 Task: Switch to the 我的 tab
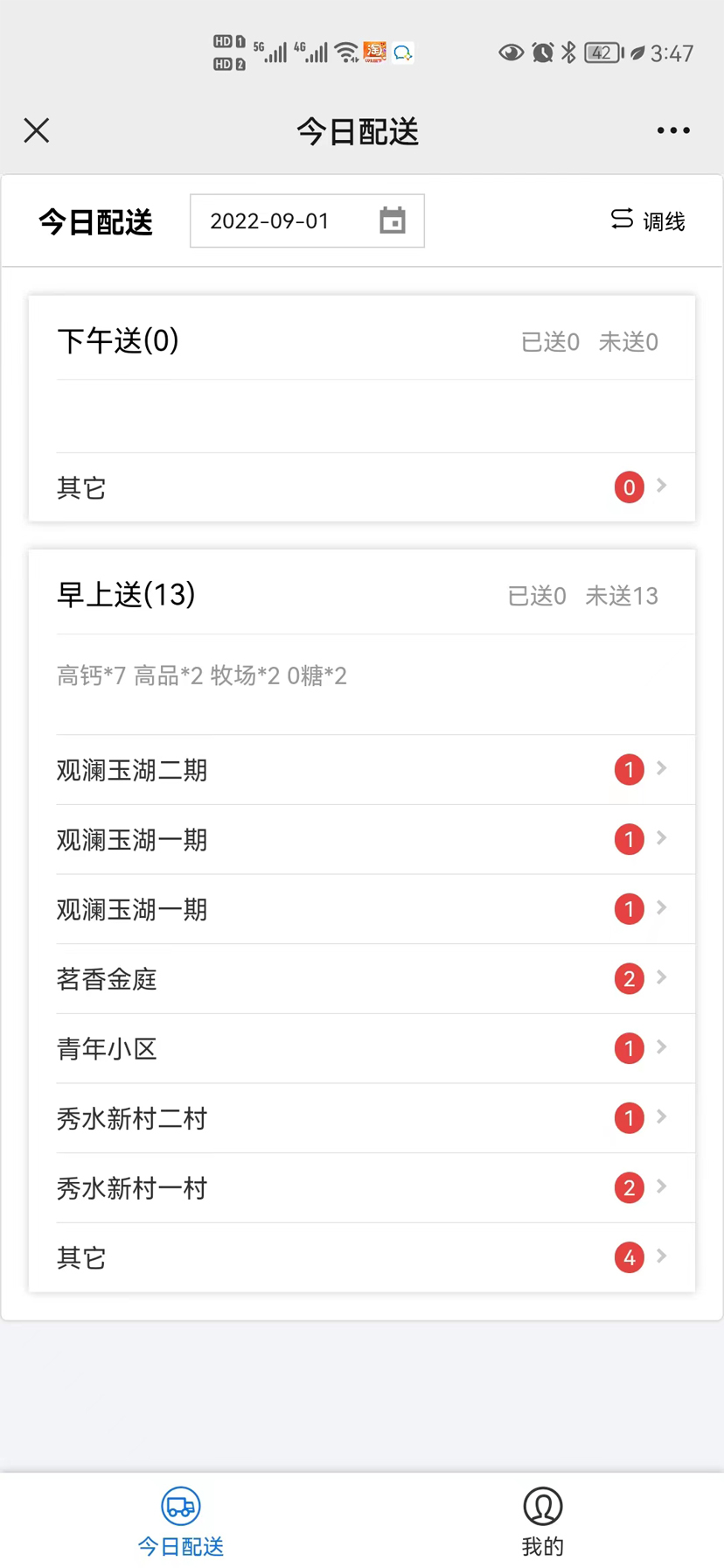pyautogui.click(x=543, y=1521)
